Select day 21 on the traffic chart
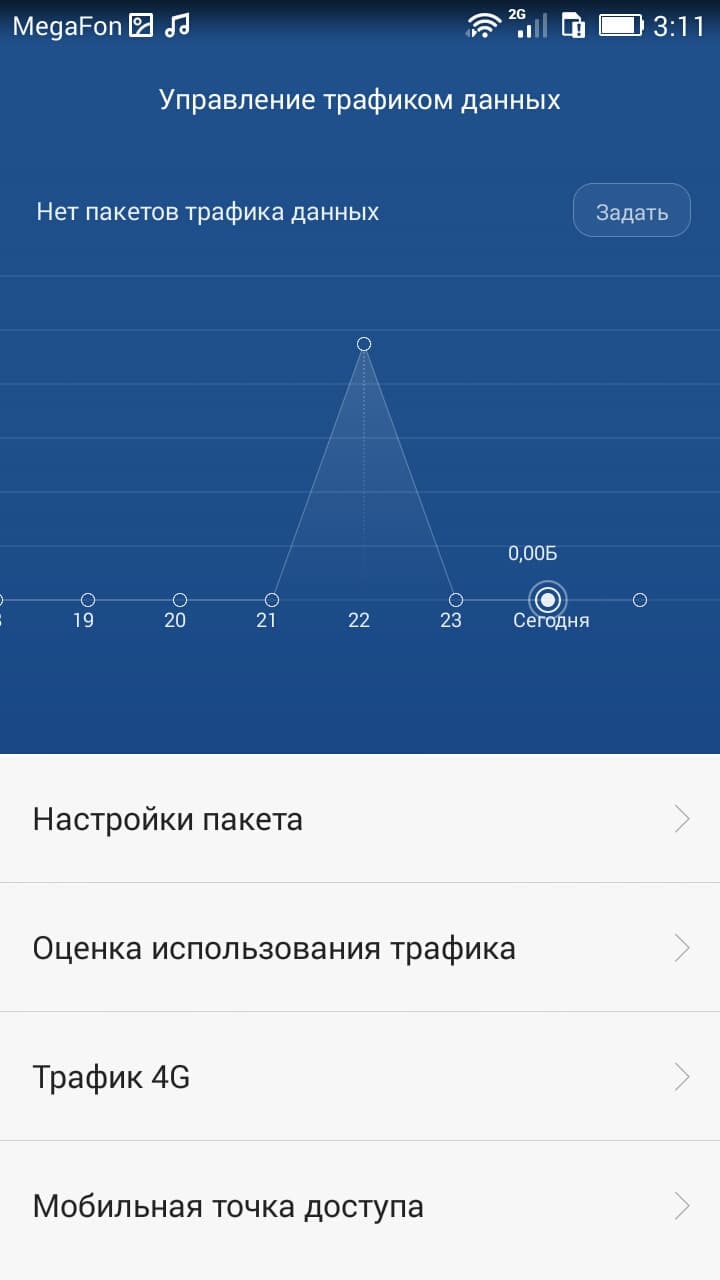Image resolution: width=720 pixels, height=1280 pixels. pos(272,600)
